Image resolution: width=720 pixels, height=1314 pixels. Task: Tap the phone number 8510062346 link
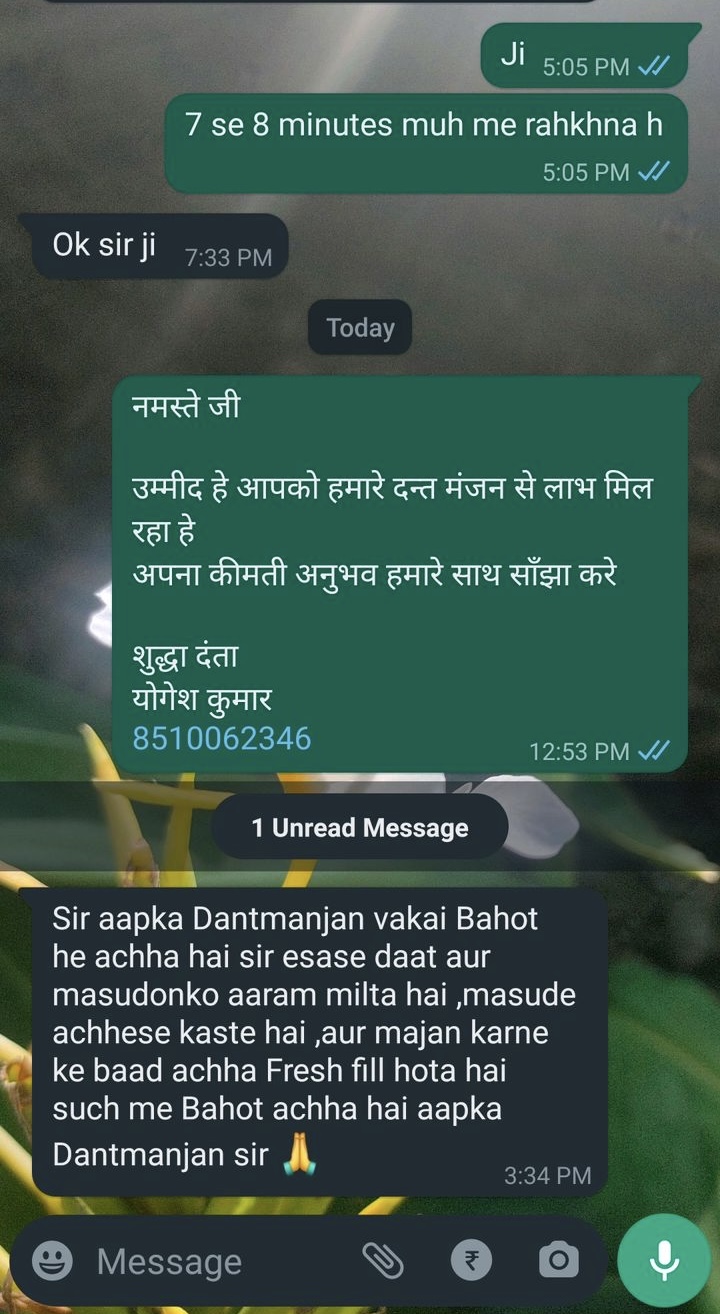point(222,738)
